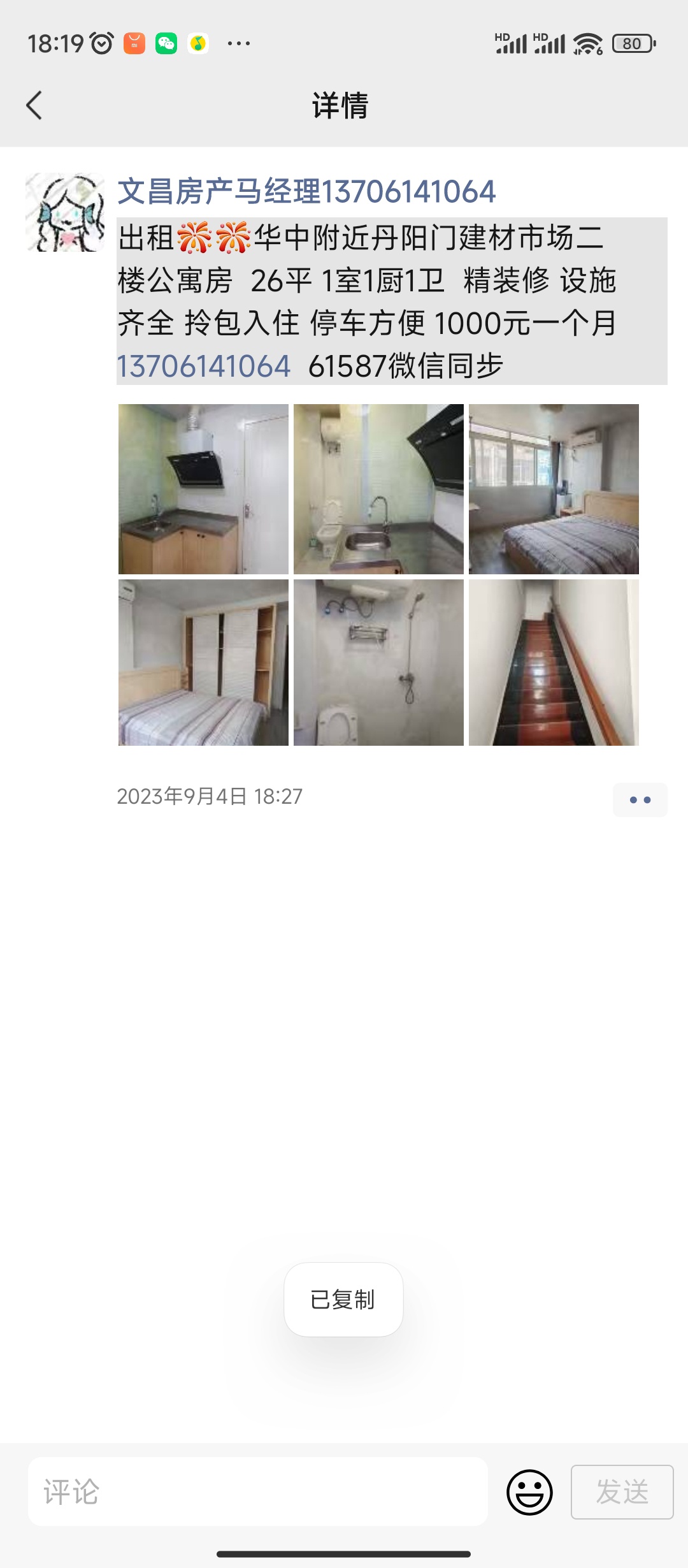This screenshot has height=1568, width=688.
Task: Tap the 评论 comment input field
Action: (x=258, y=1492)
